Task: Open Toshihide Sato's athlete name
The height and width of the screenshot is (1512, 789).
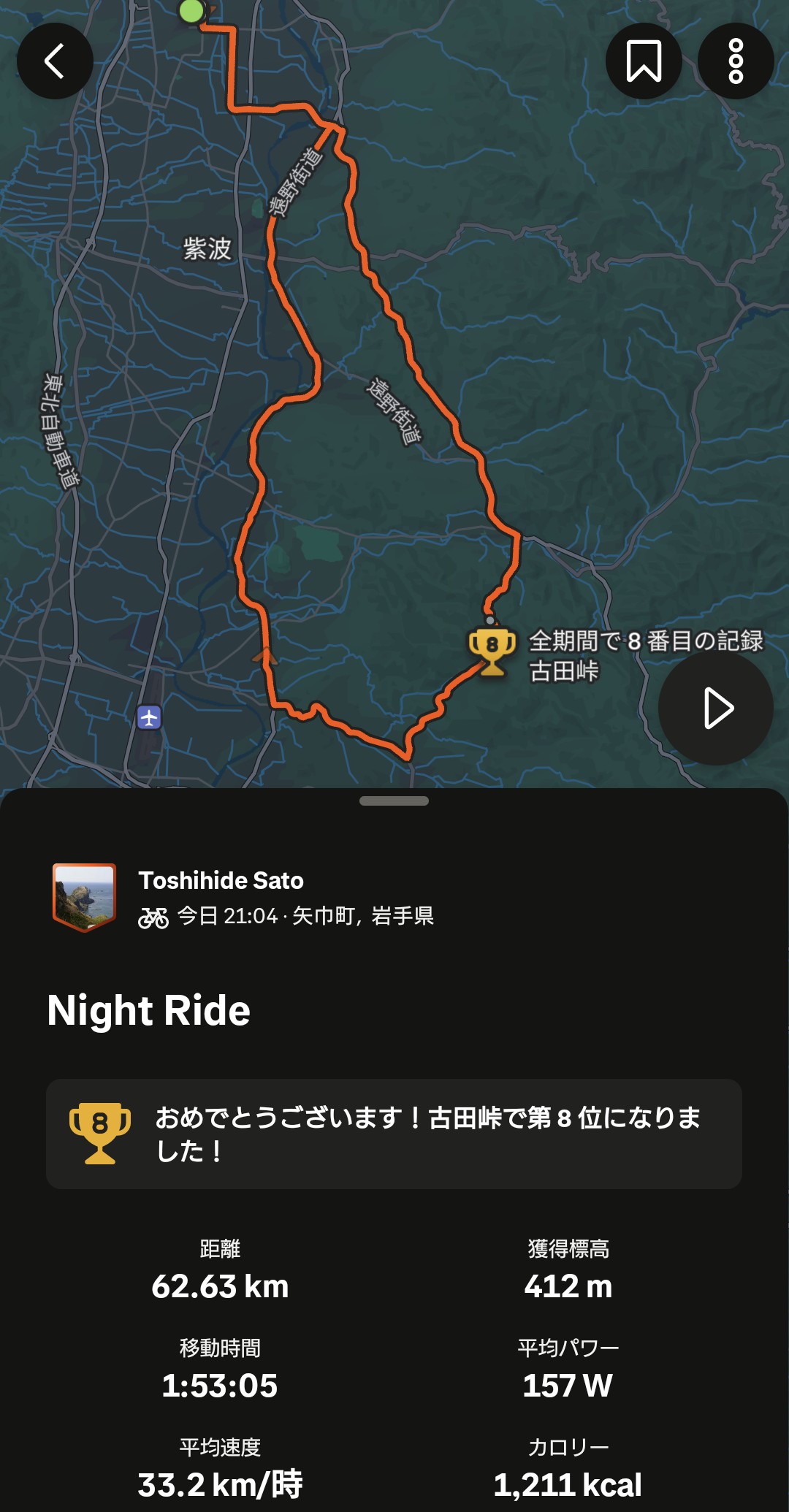Action: coord(221,880)
